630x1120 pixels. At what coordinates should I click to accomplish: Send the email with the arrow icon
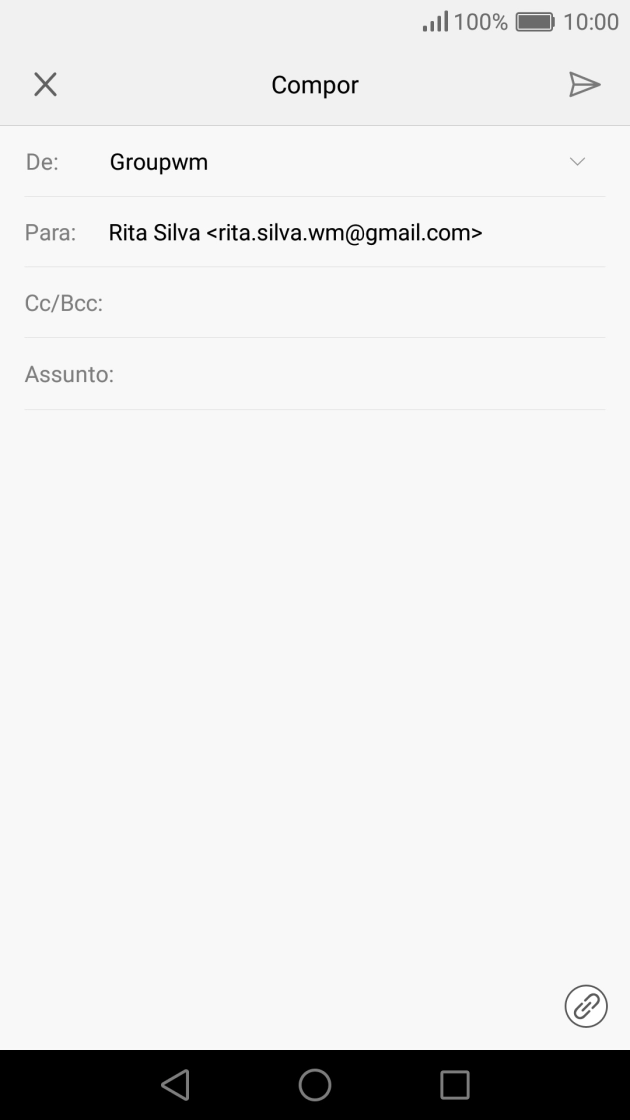click(584, 85)
